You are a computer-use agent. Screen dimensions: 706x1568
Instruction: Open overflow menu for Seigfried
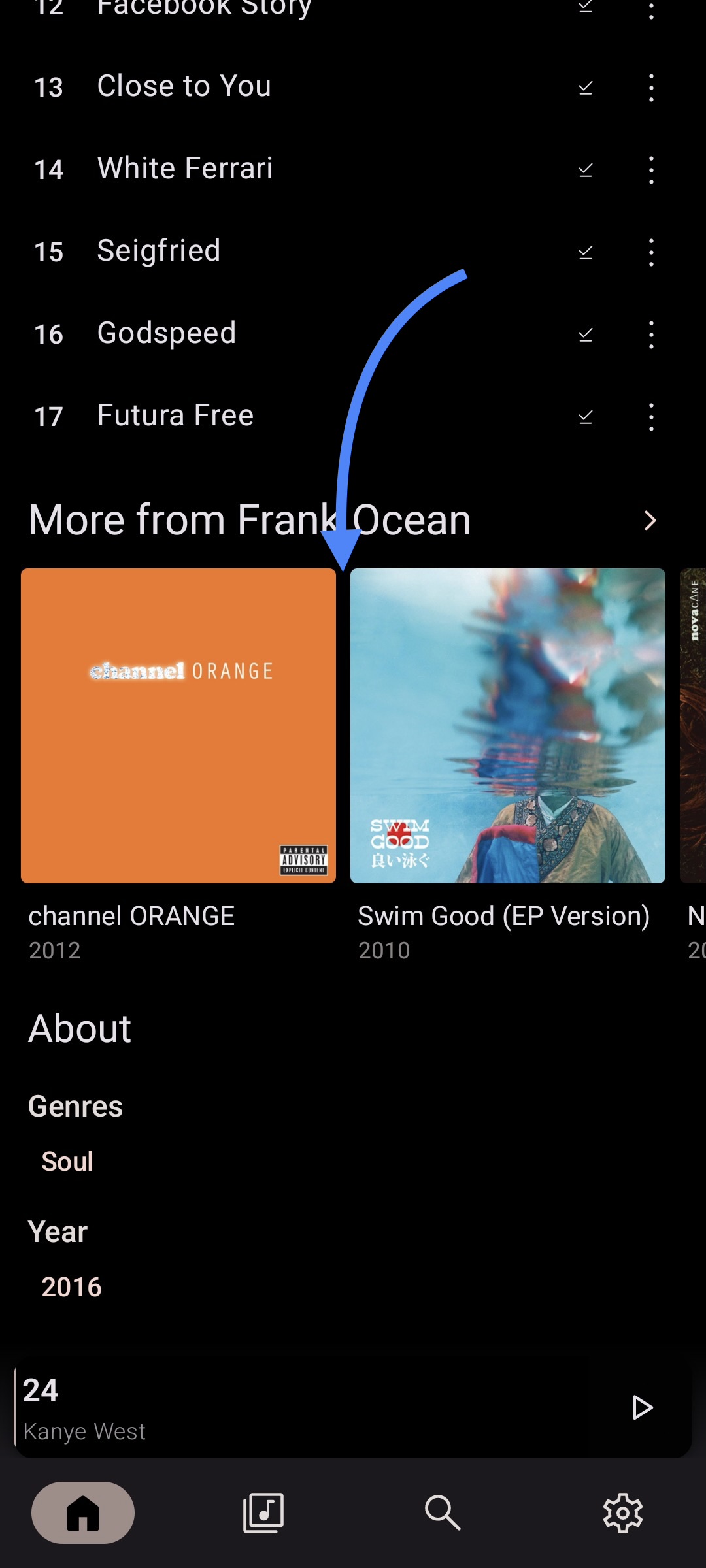tap(651, 252)
